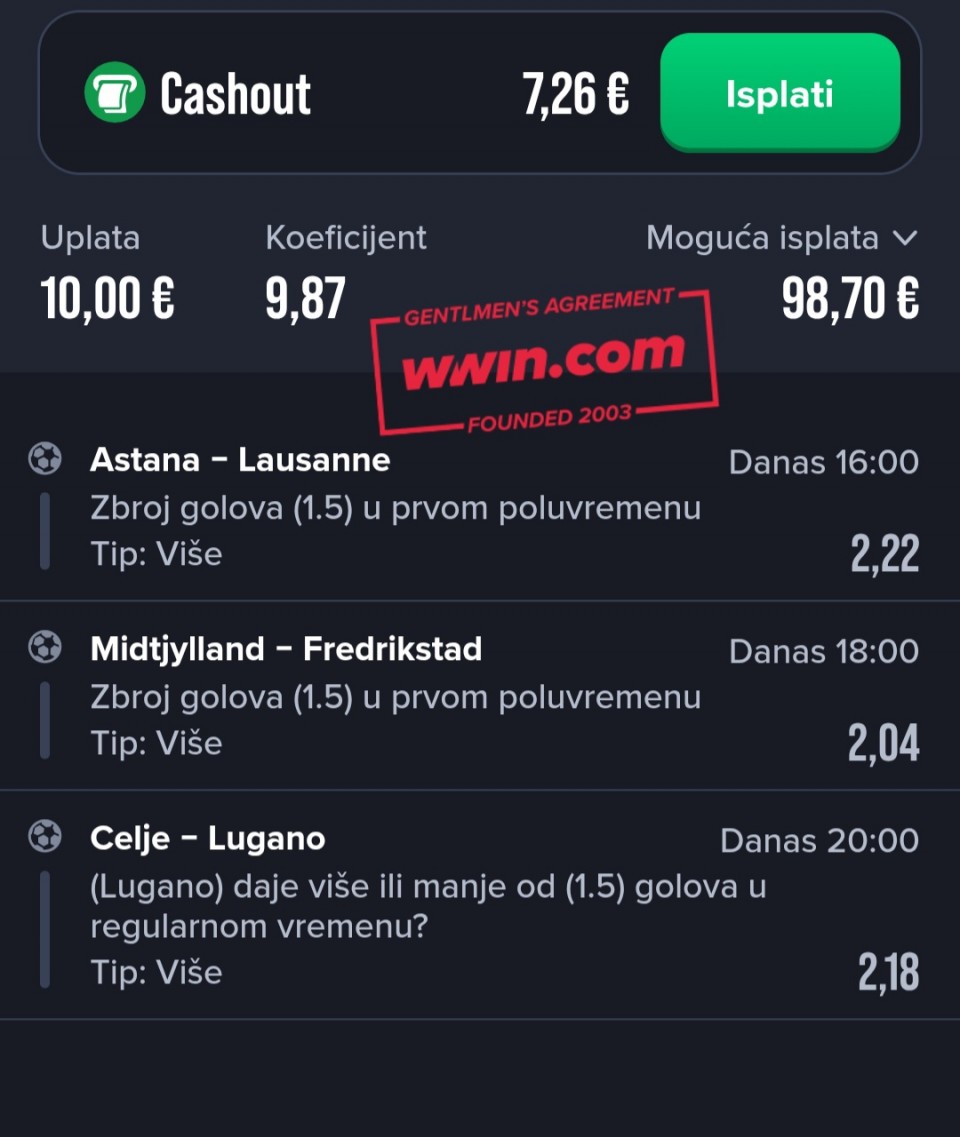The width and height of the screenshot is (960, 1137).
Task: Open the Astana – Lausanne match row
Action: tap(240, 460)
